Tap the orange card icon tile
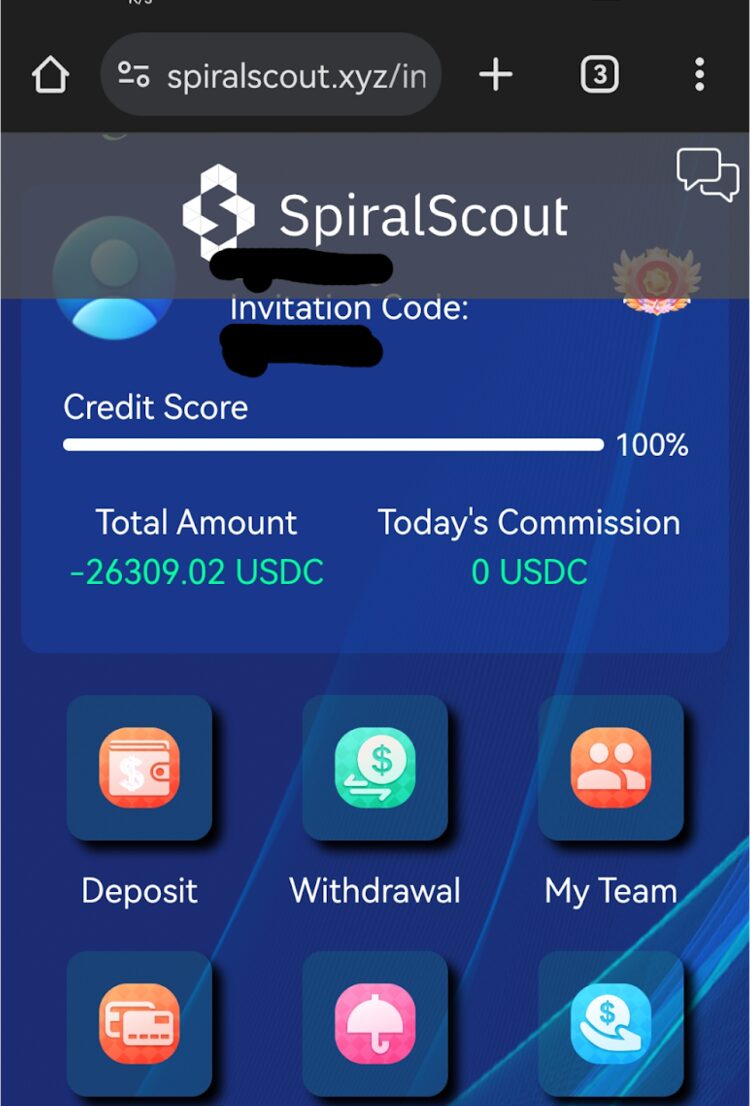 139,1022
